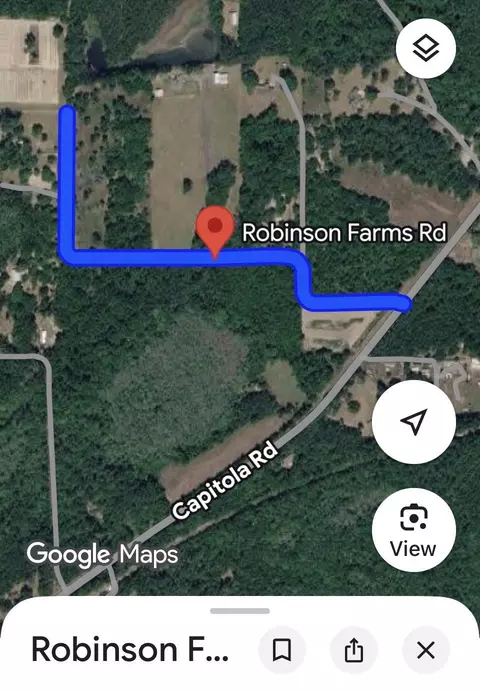Viewport: 480px width, 692px height.
Task: Center map on my current location
Action: 414,422
